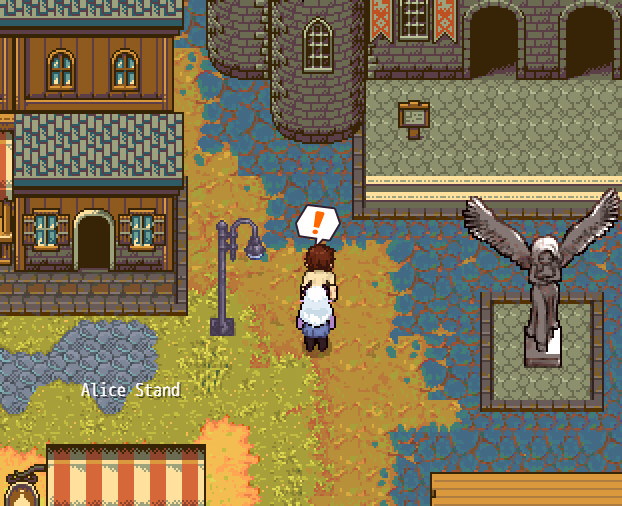Select the Alice Stand market stall
Image resolution: width=622 pixels, height=506 pixels.
125,476
